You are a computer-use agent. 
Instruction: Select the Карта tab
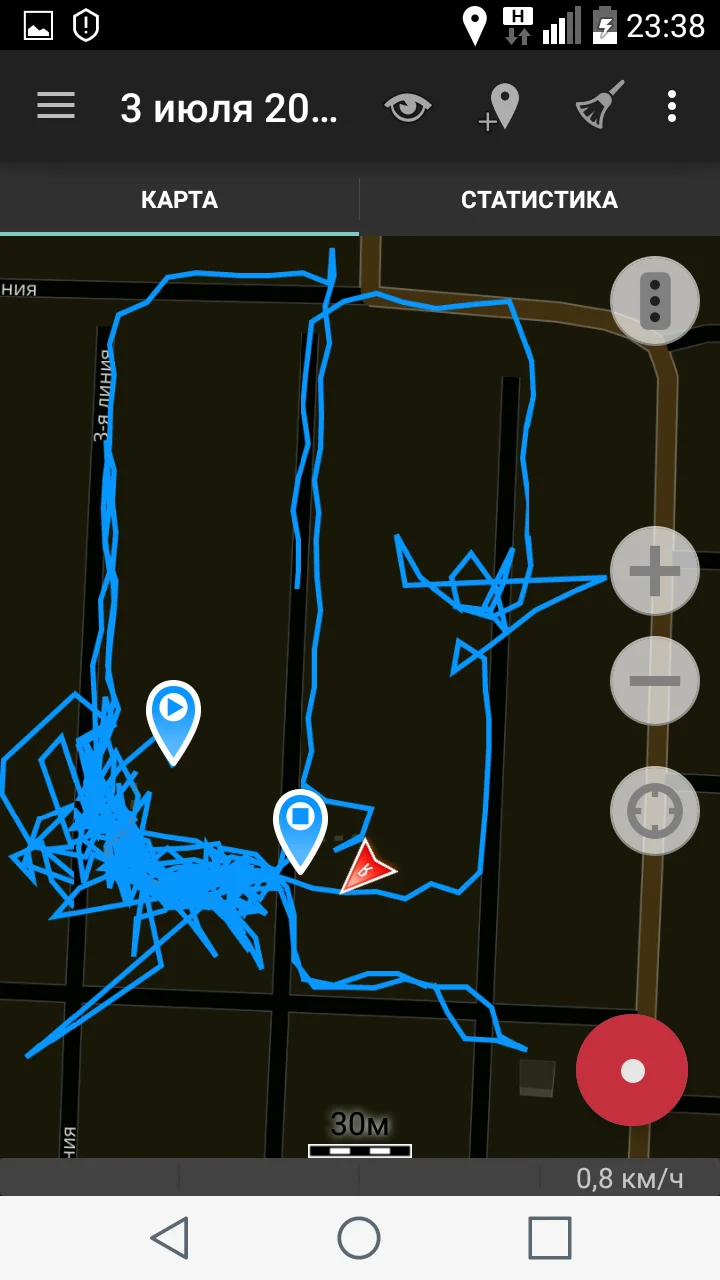click(179, 199)
